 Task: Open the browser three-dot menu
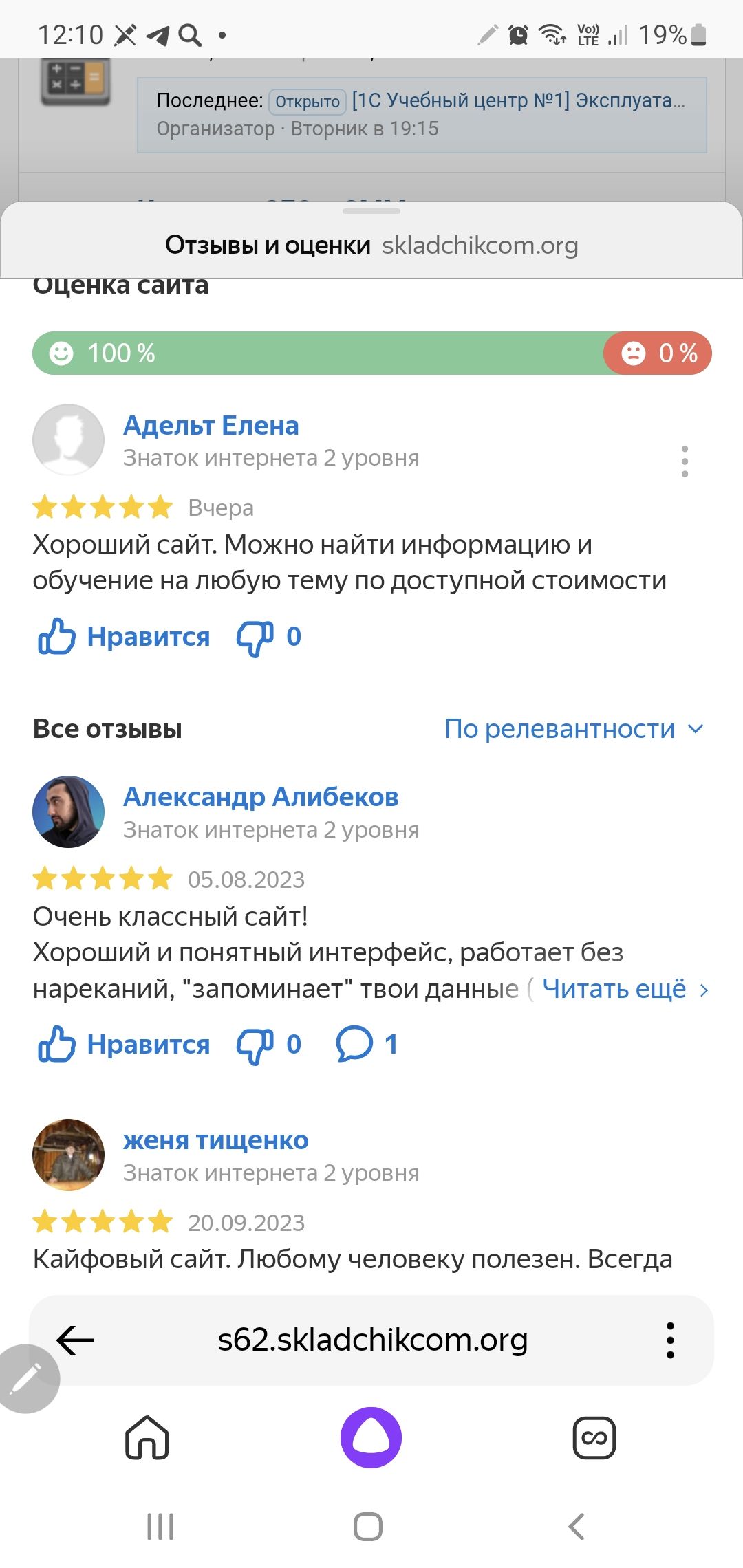point(670,1340)
